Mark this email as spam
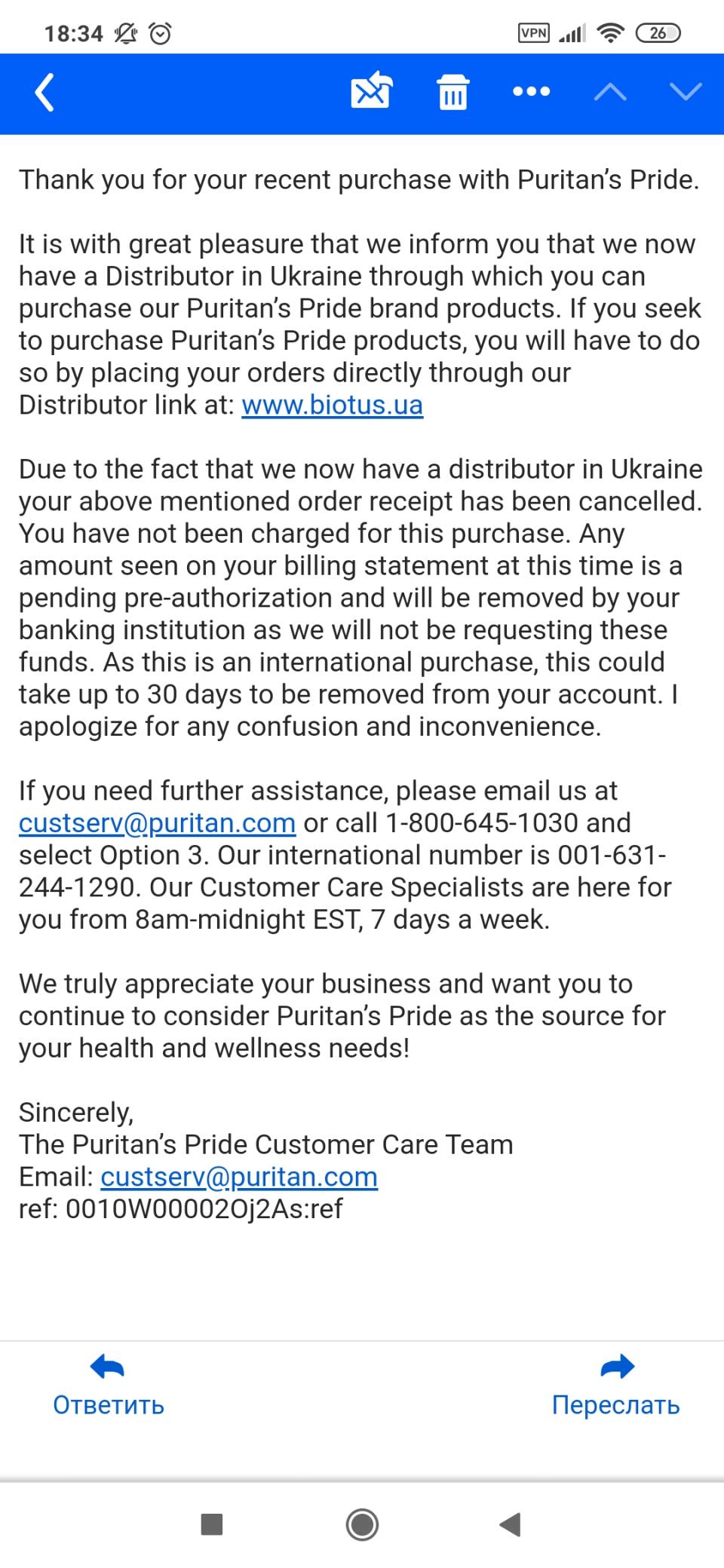 pos(371,93)
